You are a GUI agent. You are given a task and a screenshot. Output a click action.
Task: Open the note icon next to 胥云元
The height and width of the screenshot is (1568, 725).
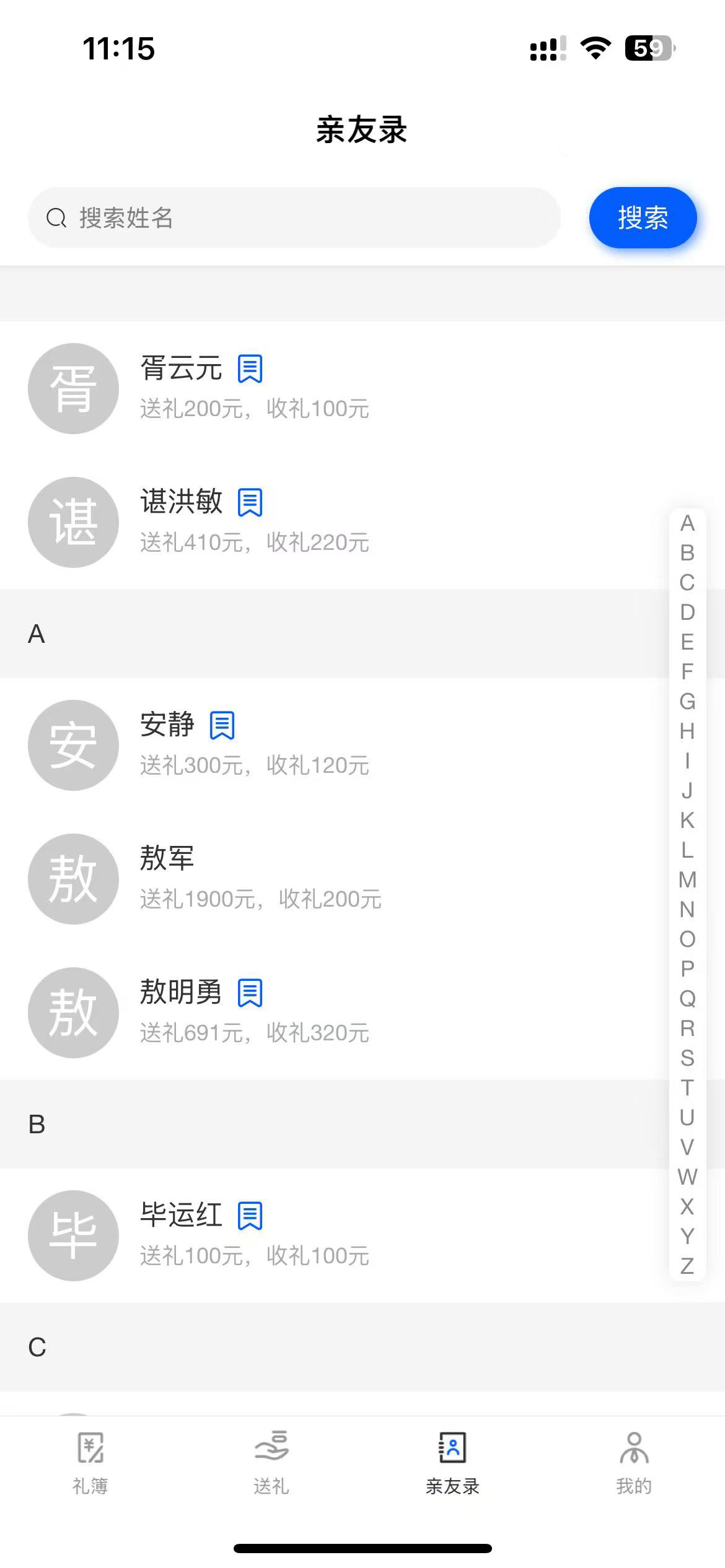click(252, 369)
